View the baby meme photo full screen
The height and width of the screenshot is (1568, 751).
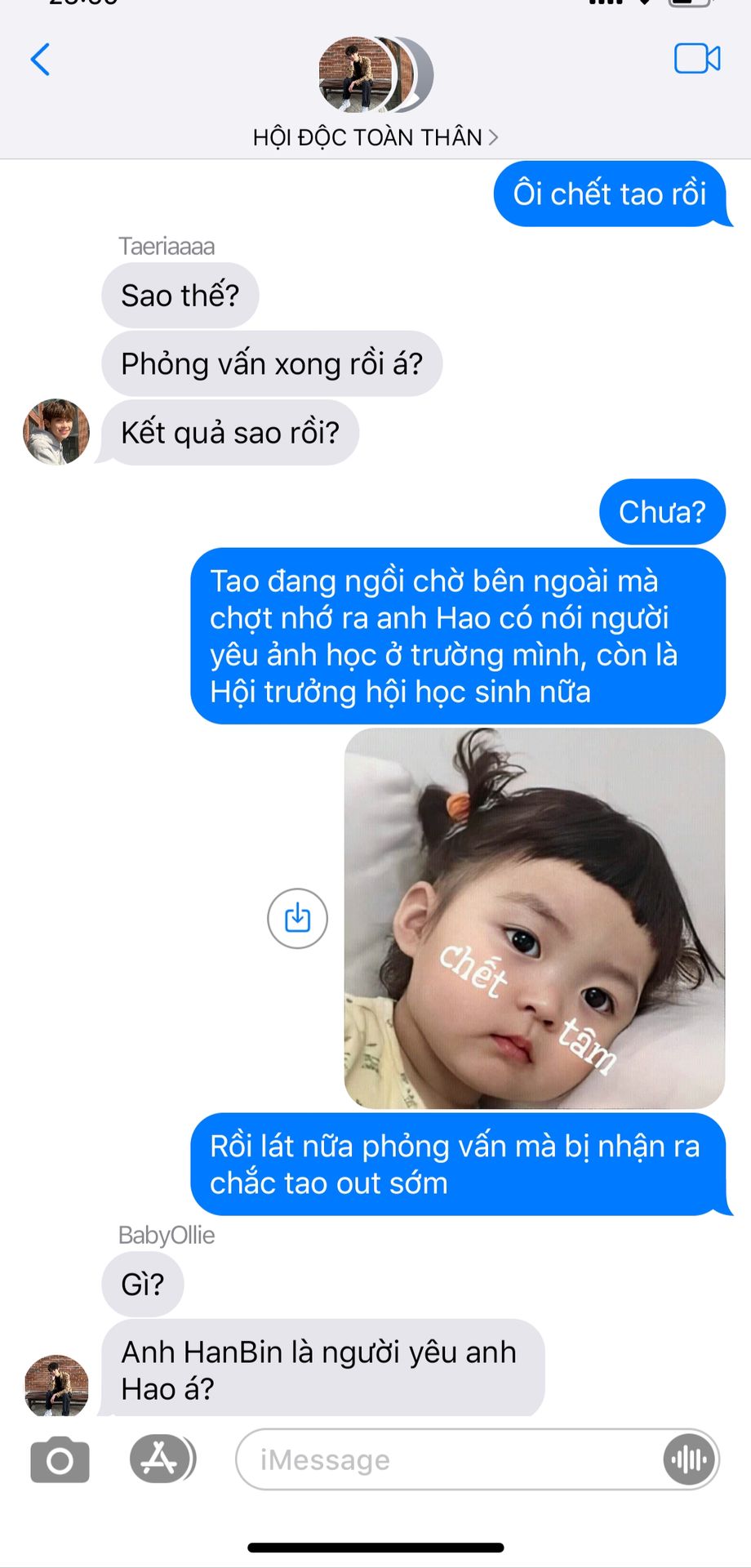pos(535,918)
